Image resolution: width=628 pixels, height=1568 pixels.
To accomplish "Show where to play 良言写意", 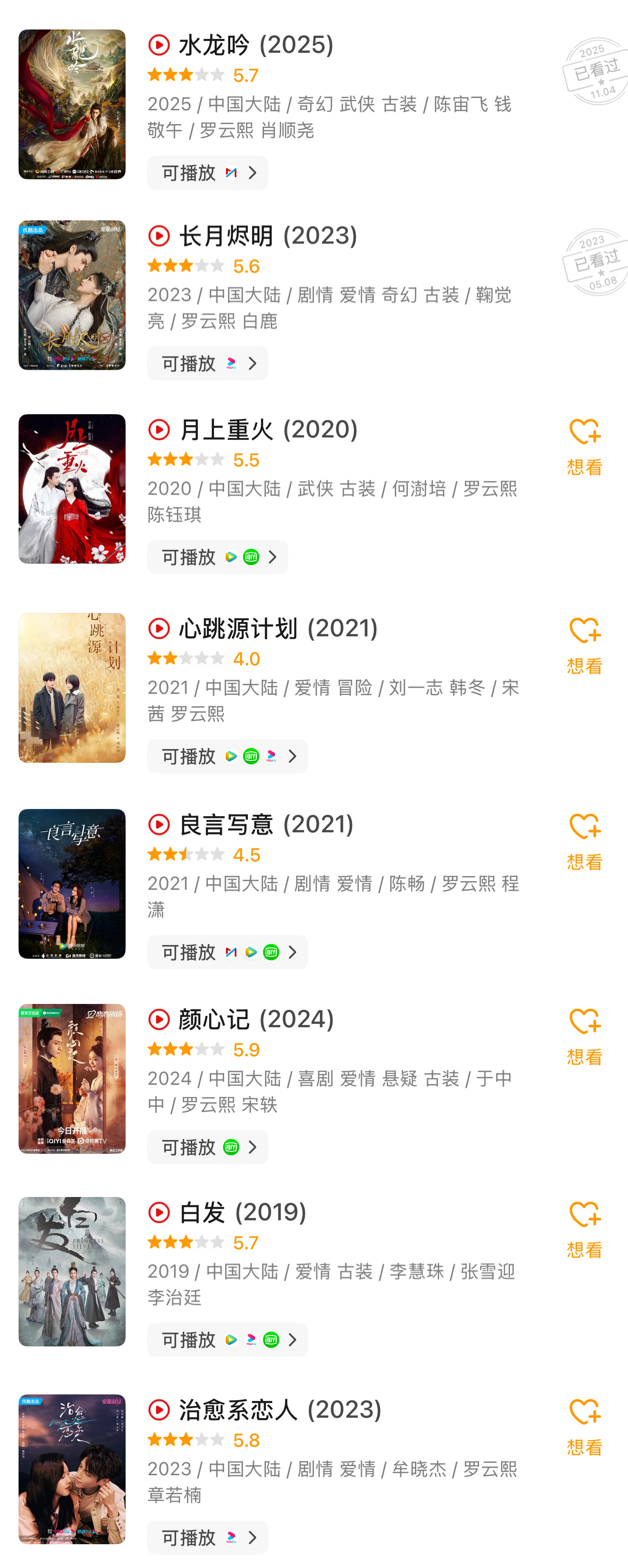I will click(226, 953).
